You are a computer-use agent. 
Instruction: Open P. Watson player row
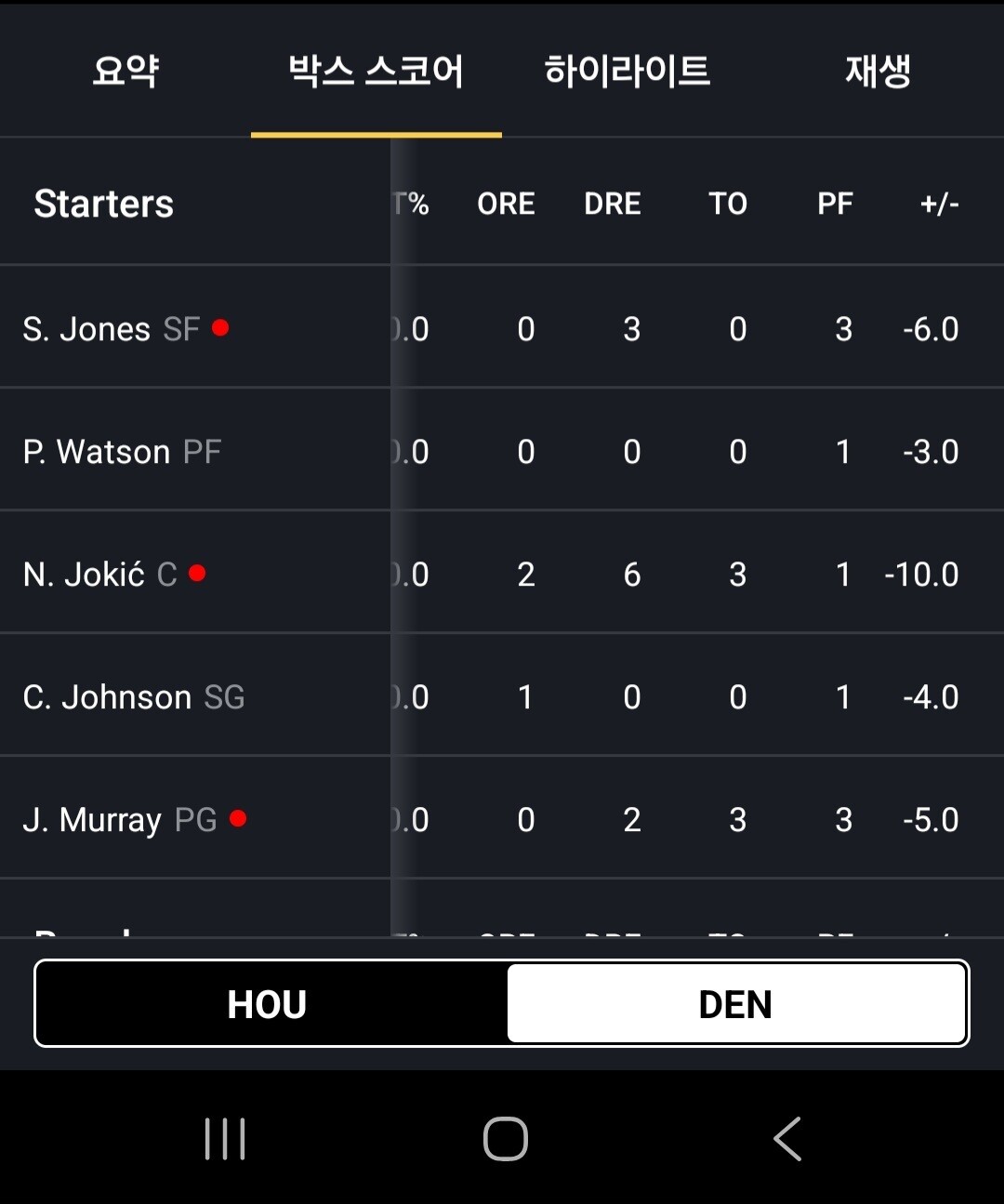[x=502, y=450]
